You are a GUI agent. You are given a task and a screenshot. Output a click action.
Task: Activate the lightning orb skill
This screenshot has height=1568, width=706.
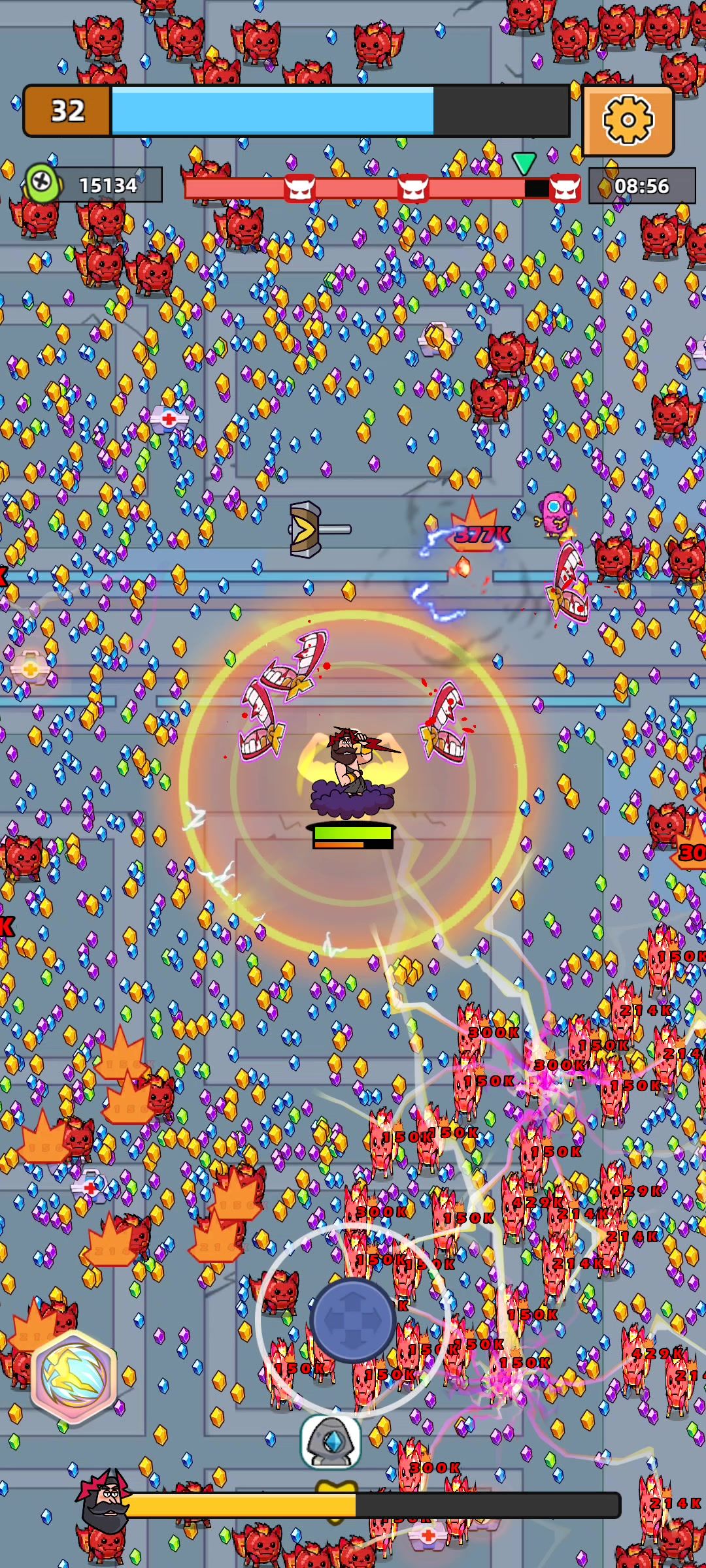coord(75,1377)
